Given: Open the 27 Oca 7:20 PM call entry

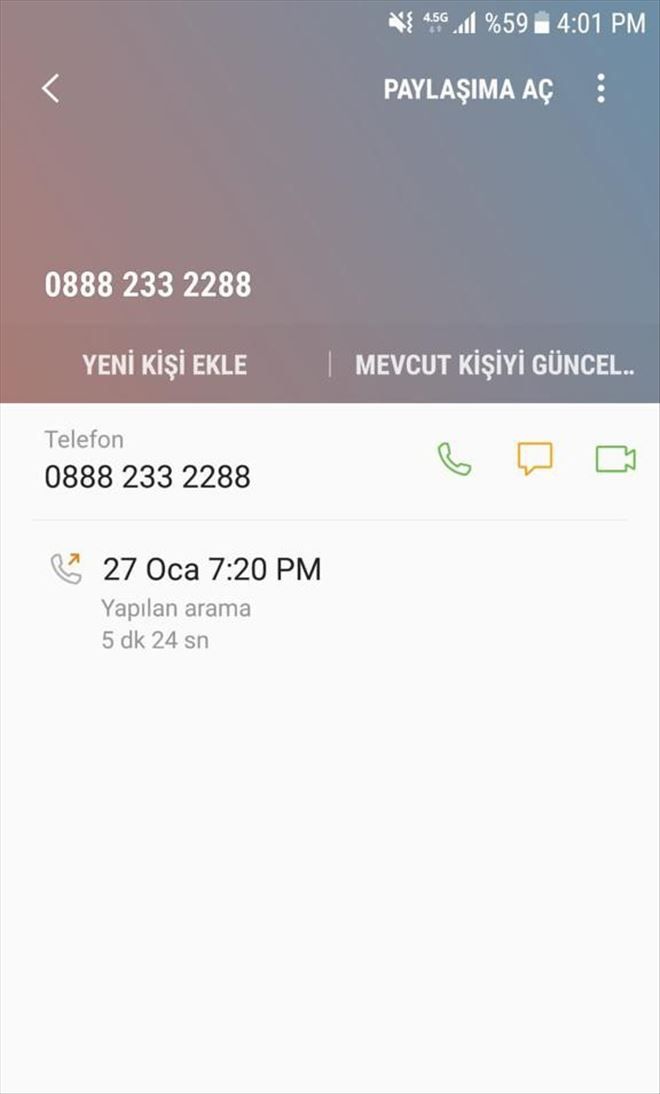Looking at the screenshot, I should click(211, 600).
